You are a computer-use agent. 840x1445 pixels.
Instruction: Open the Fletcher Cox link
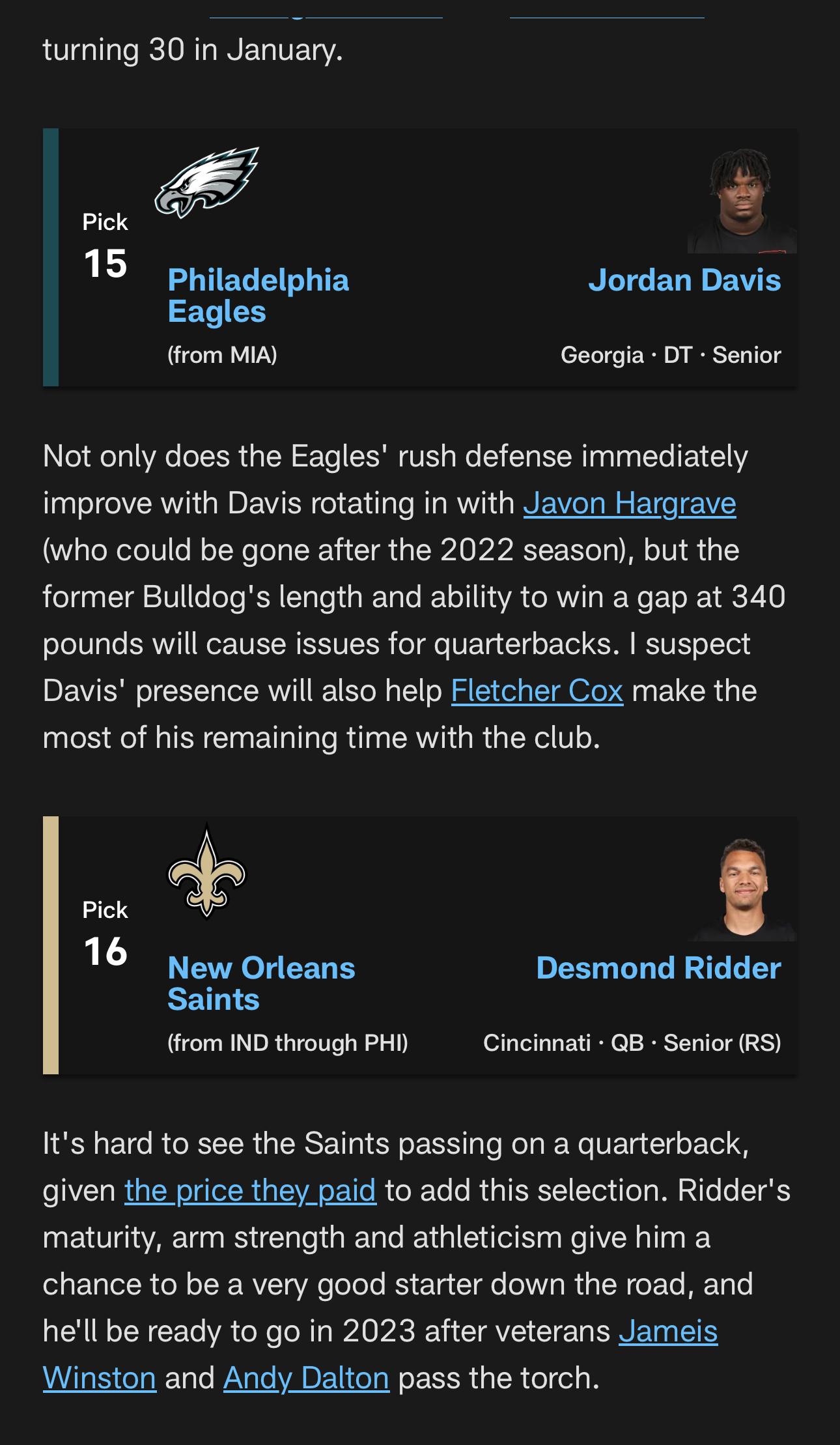click(537, 691)
